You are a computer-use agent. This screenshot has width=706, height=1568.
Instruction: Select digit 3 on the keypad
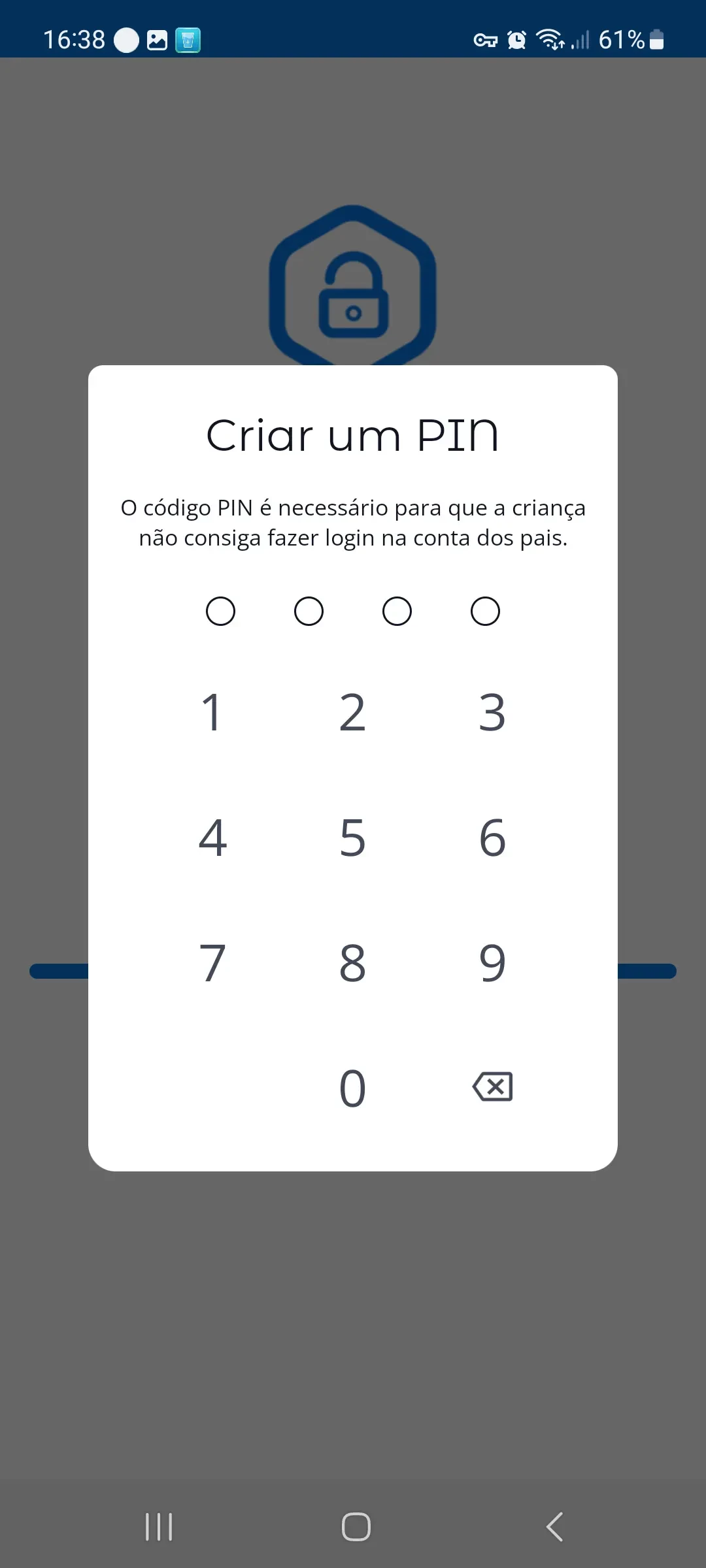(492, 712)
